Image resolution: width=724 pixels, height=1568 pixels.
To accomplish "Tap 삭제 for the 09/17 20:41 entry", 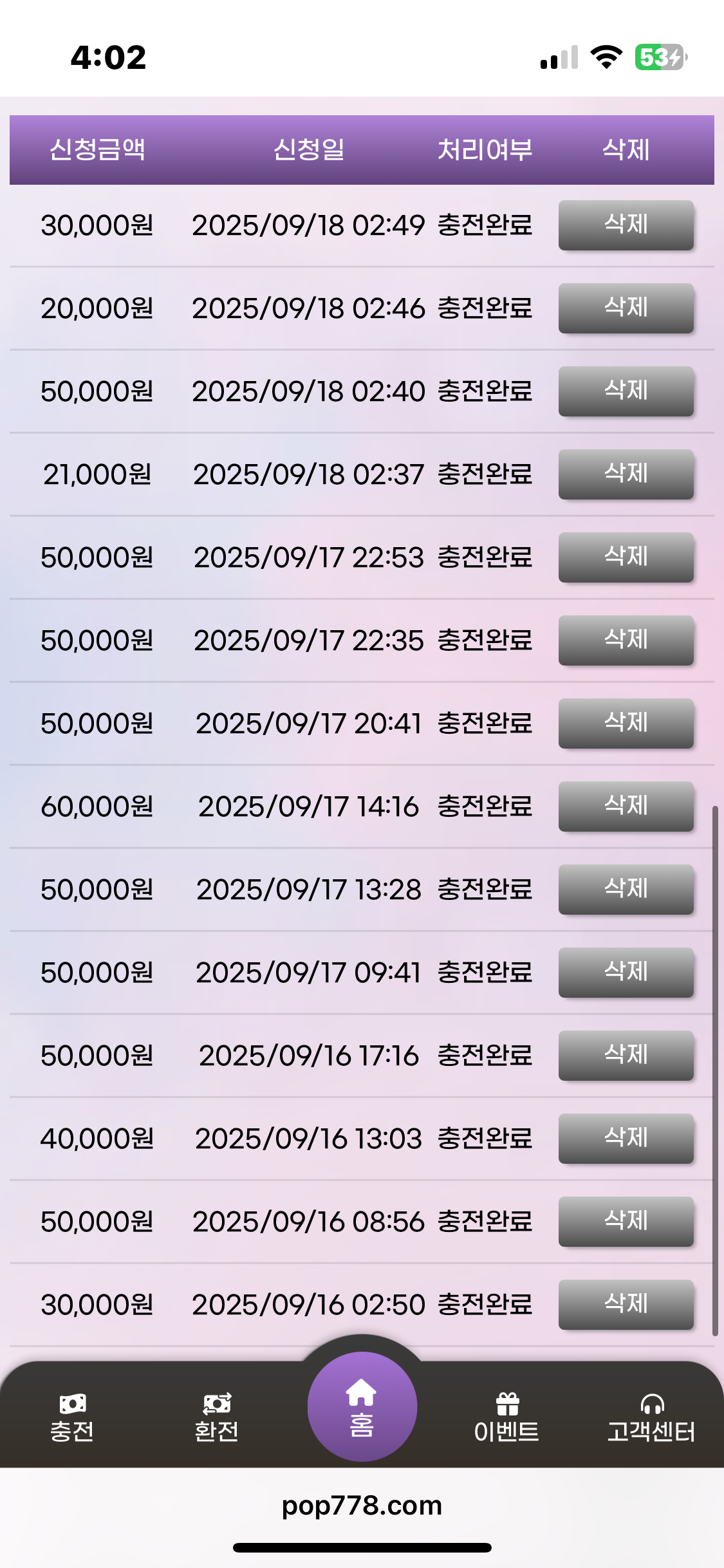I will 626,723.
